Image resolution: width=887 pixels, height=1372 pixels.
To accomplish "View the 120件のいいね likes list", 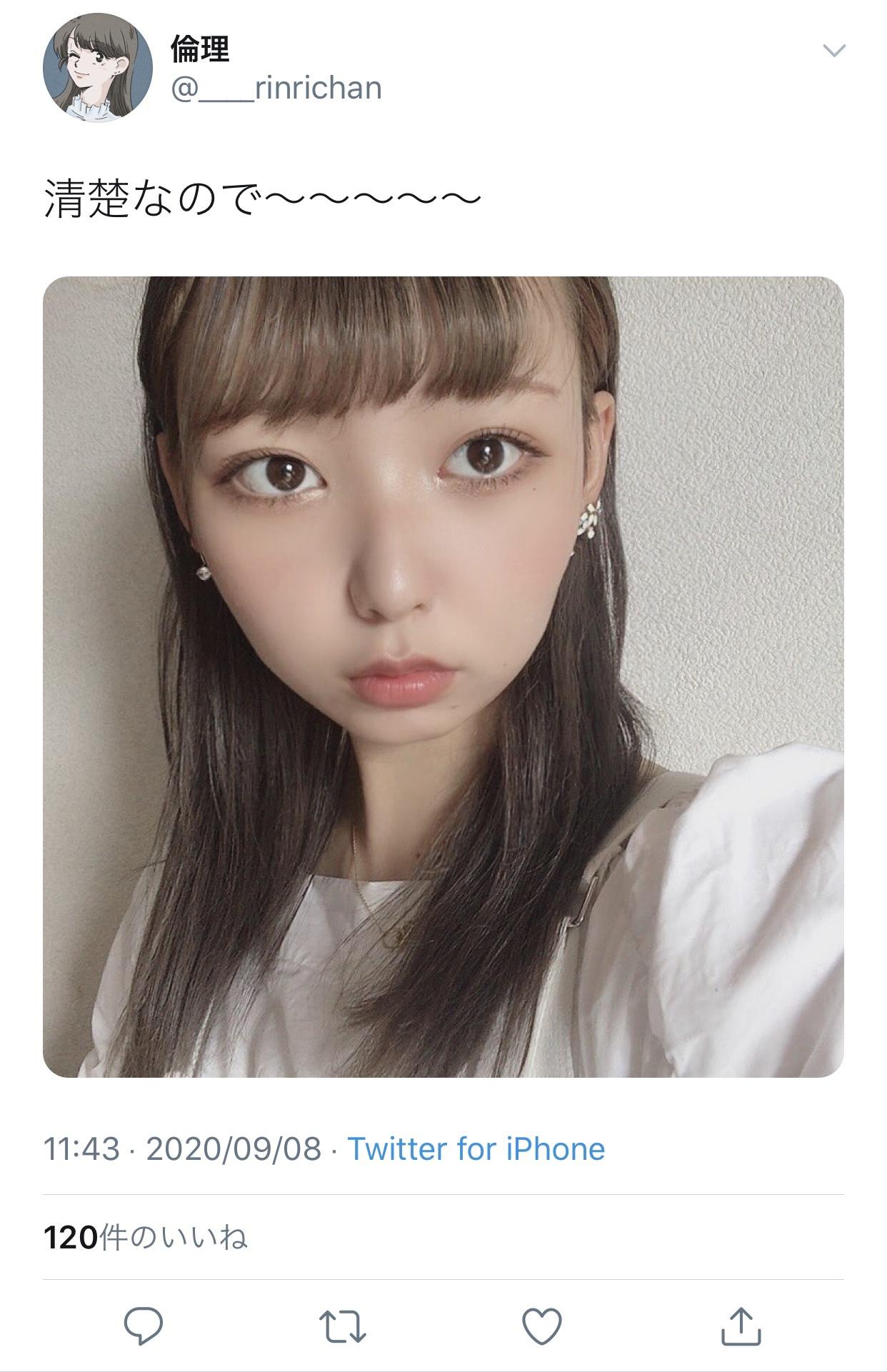I will pyautogui.click(x=146, y=1237).
